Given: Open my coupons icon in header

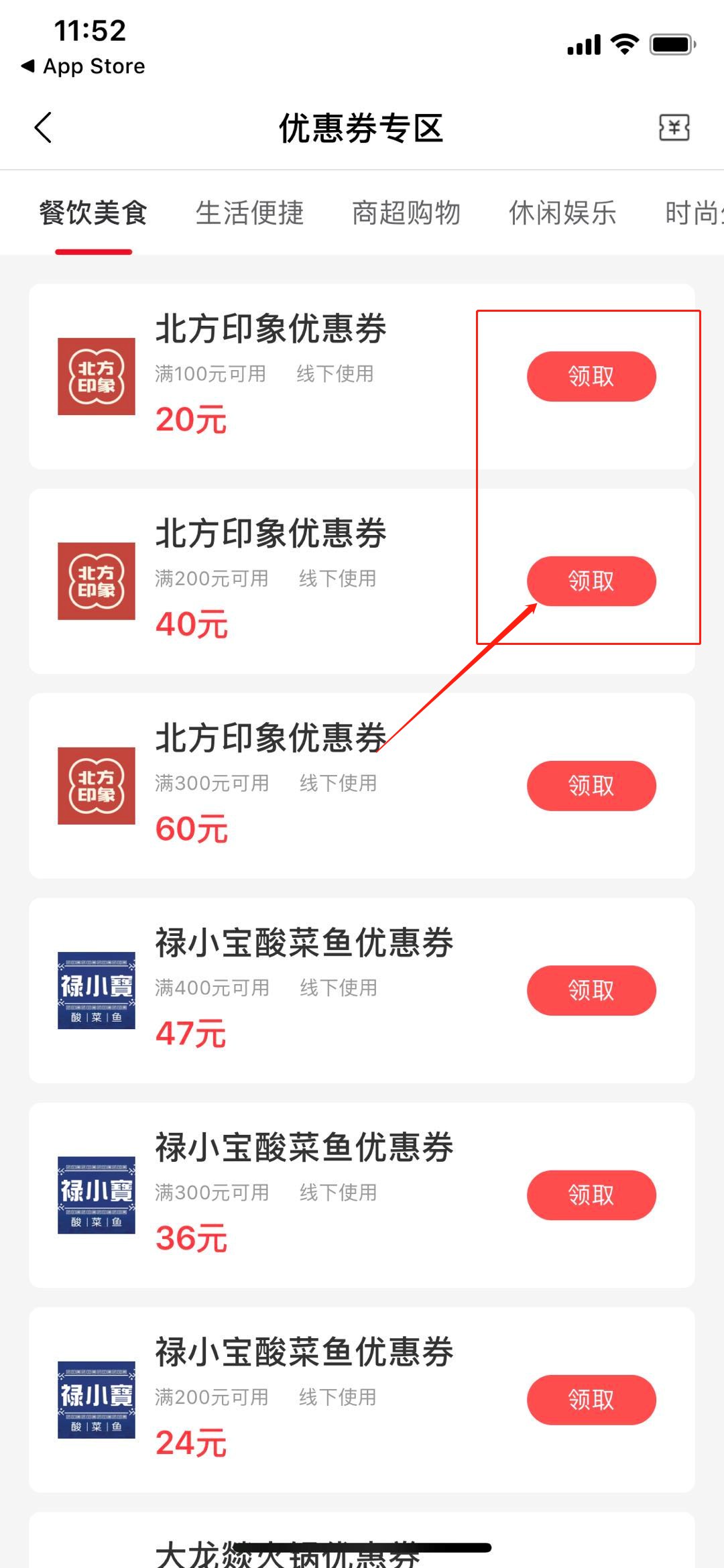Looking at the screenshot, I should coord(674,127).
